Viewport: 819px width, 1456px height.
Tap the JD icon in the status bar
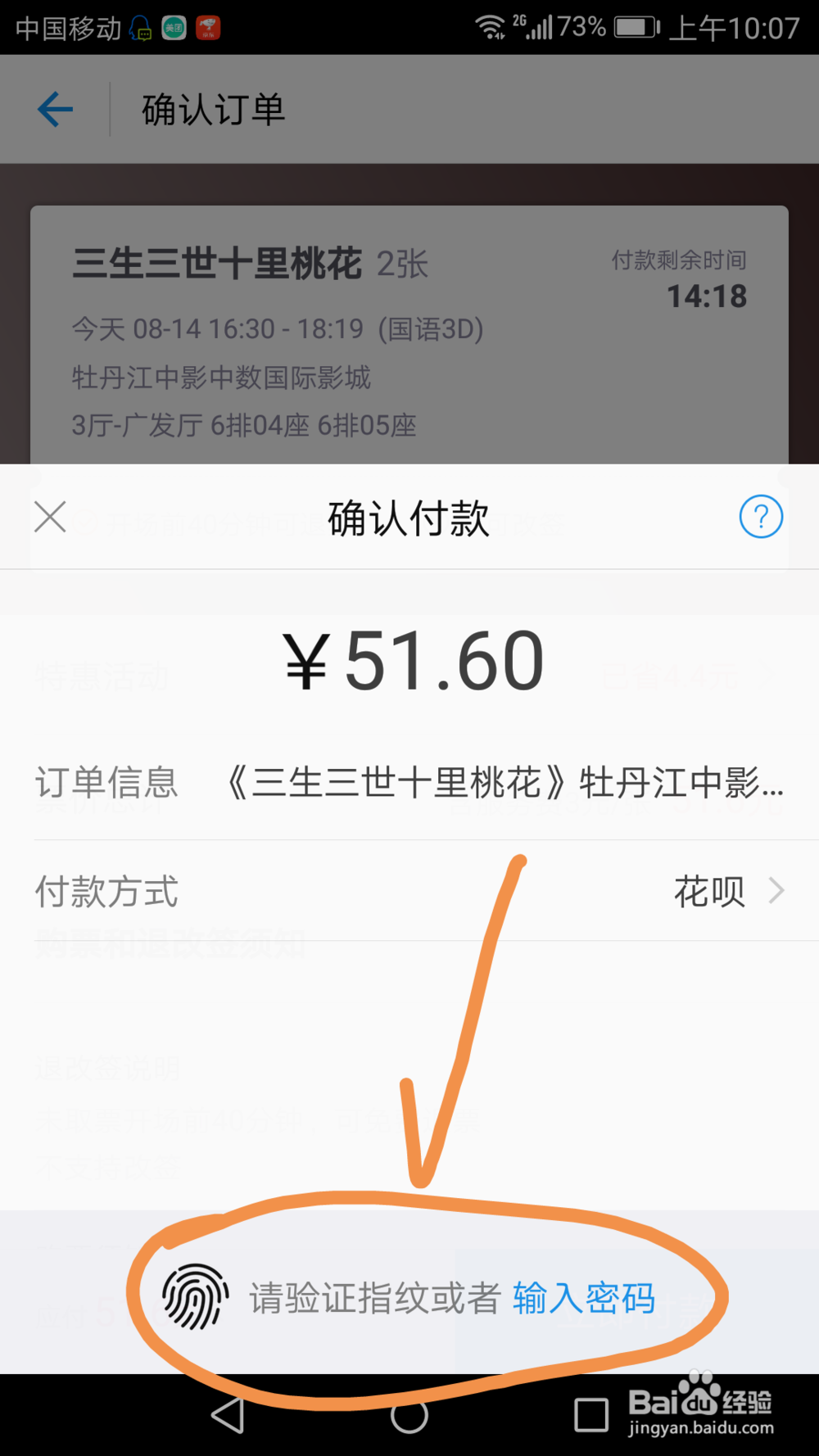[x=208, y=25]
